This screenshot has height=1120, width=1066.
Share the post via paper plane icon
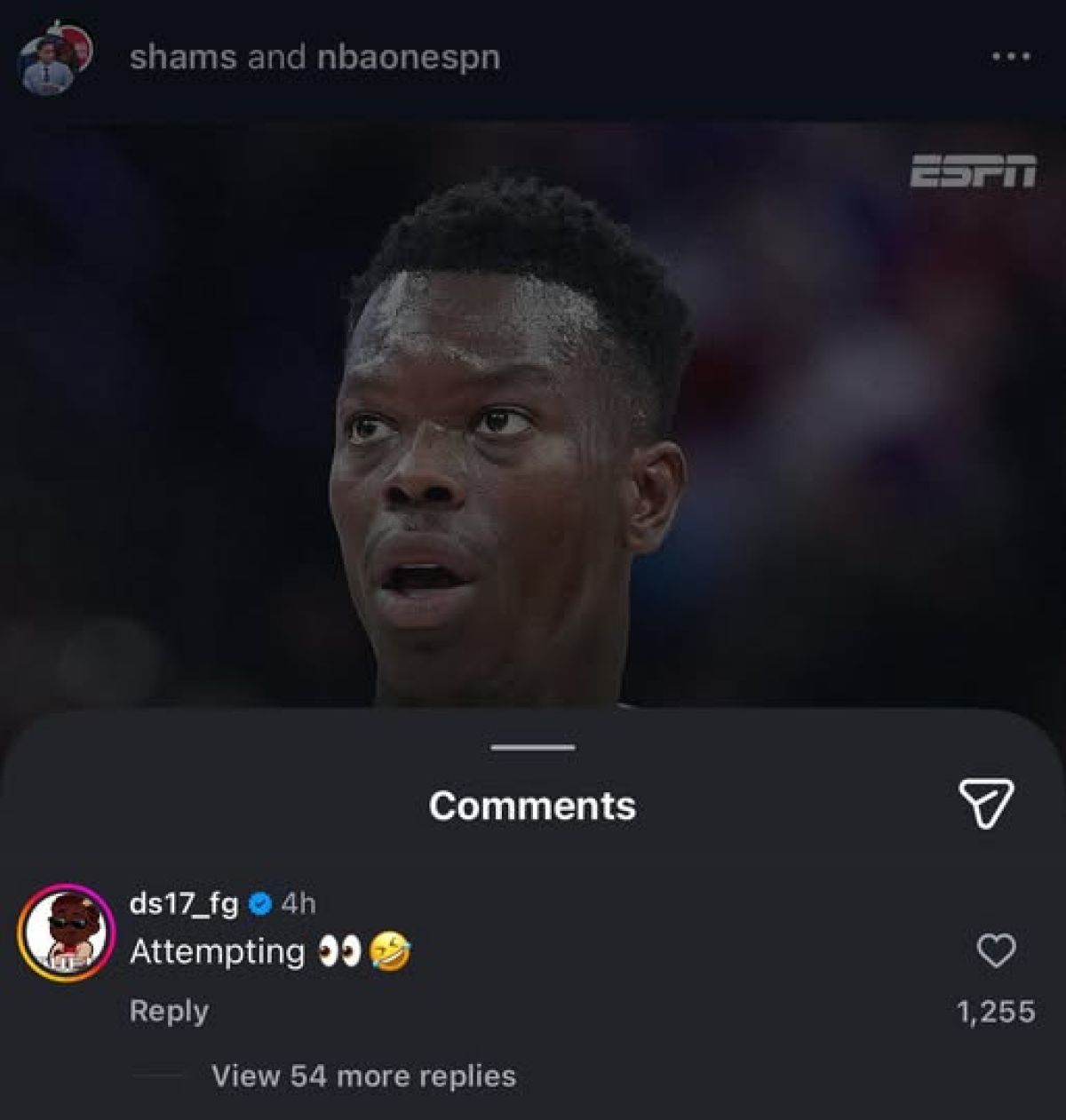pyautogui.click(x=986, y=805)
